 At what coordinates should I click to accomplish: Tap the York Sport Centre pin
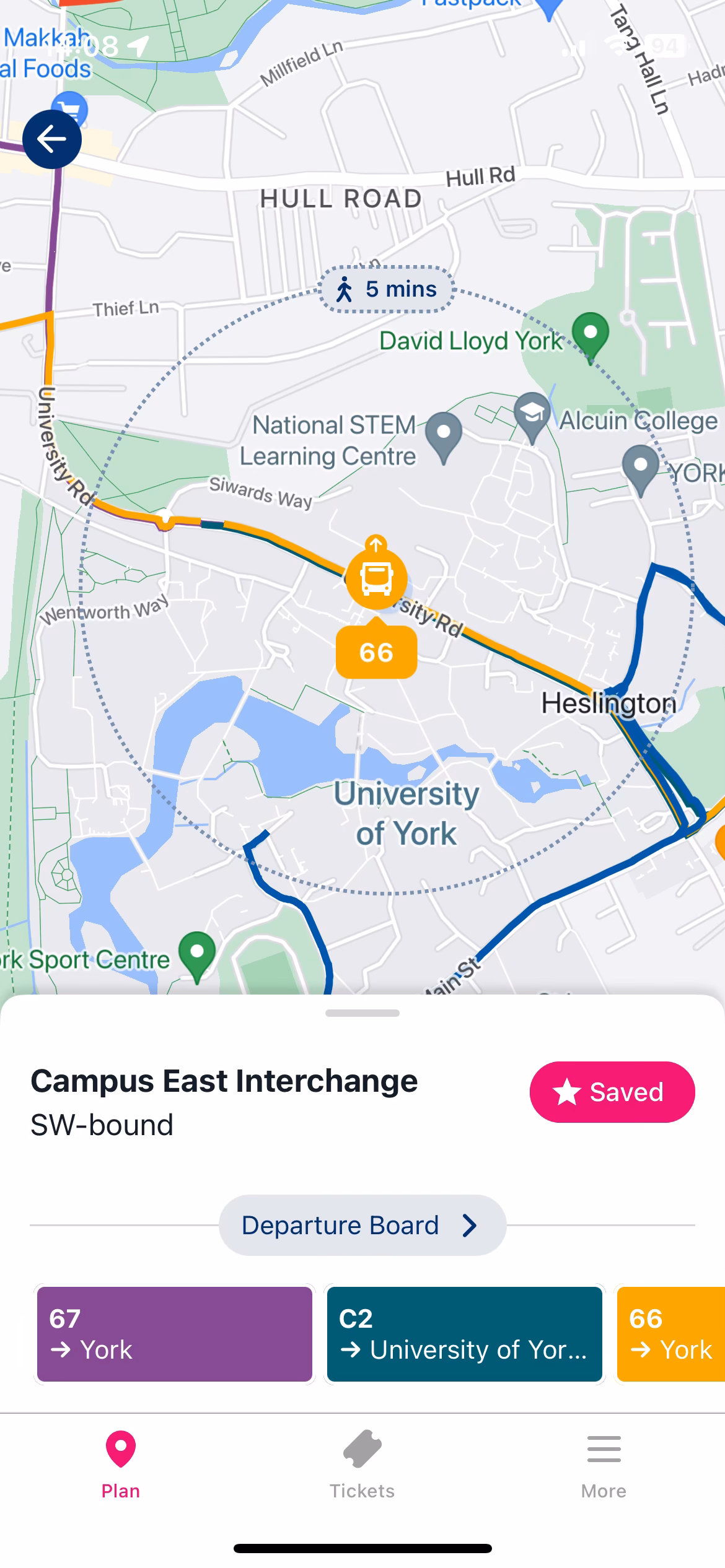(197, 954)
